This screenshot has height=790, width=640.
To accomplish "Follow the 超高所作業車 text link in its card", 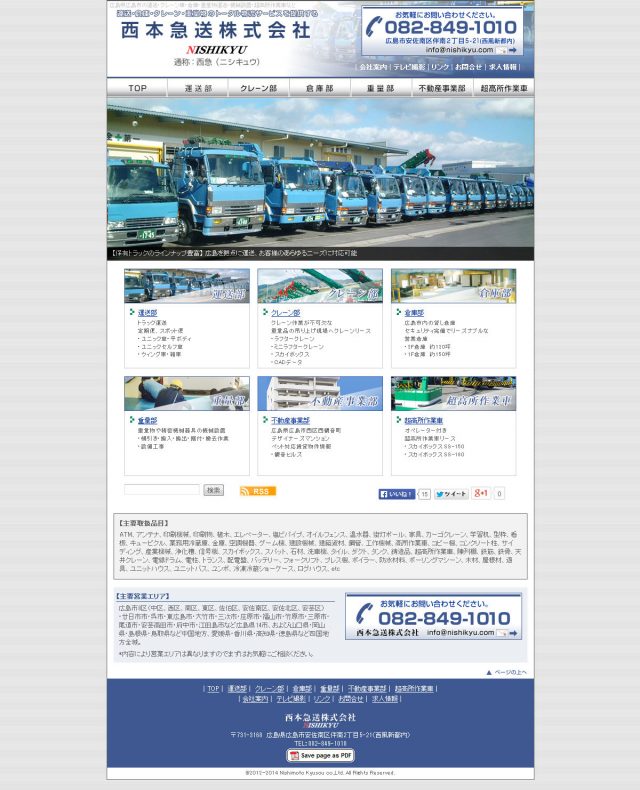I will 423,421.
